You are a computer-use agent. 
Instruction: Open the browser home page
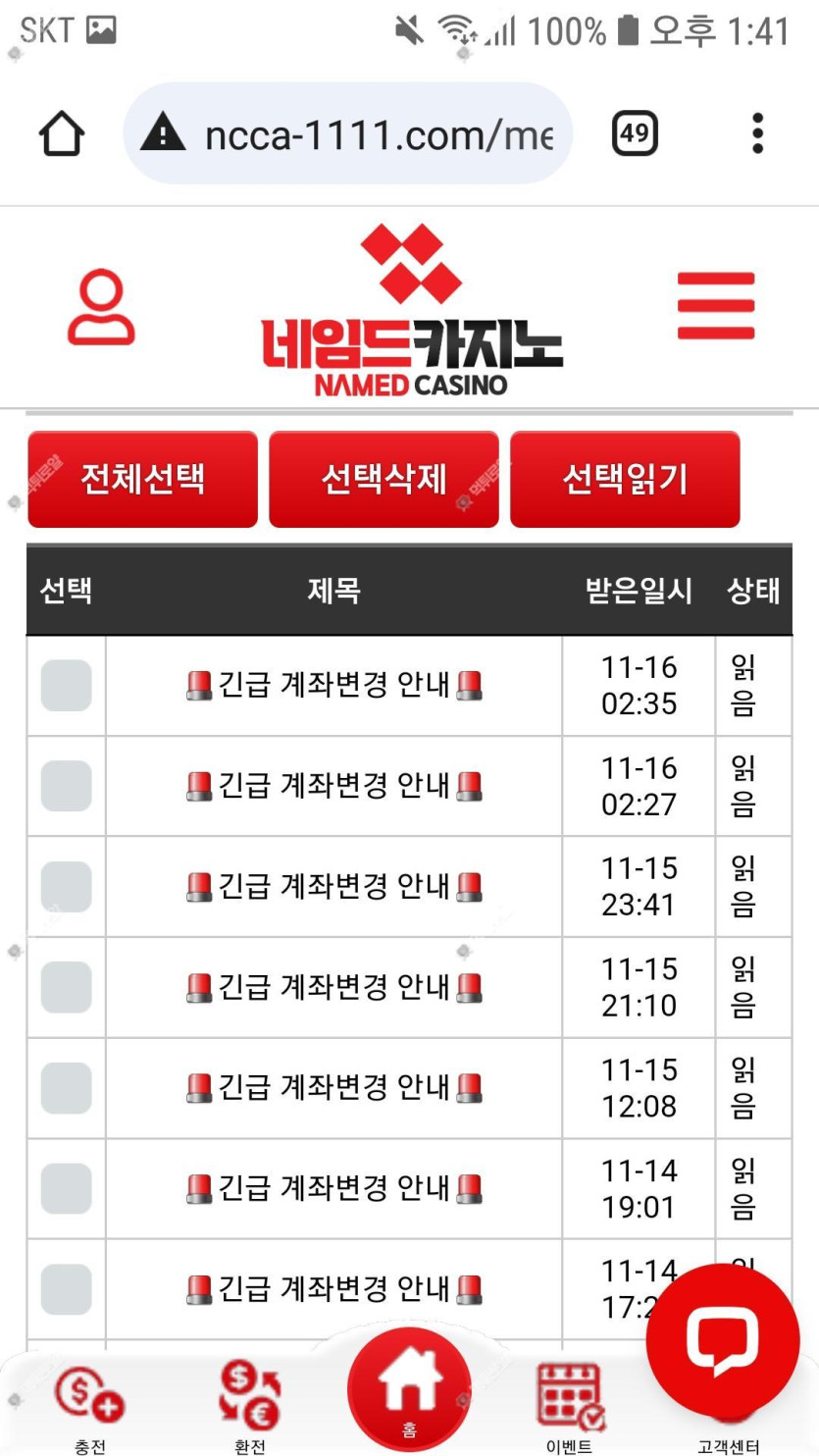(x=62, y=133)
